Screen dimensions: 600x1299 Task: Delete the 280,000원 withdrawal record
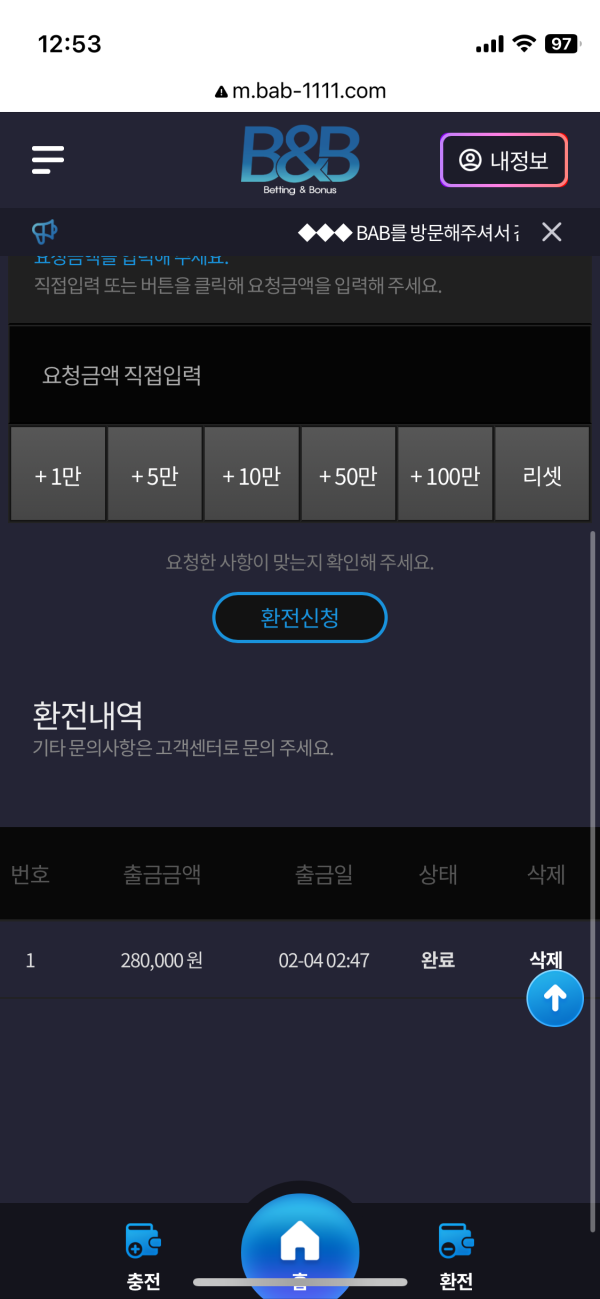pos(545,959)
